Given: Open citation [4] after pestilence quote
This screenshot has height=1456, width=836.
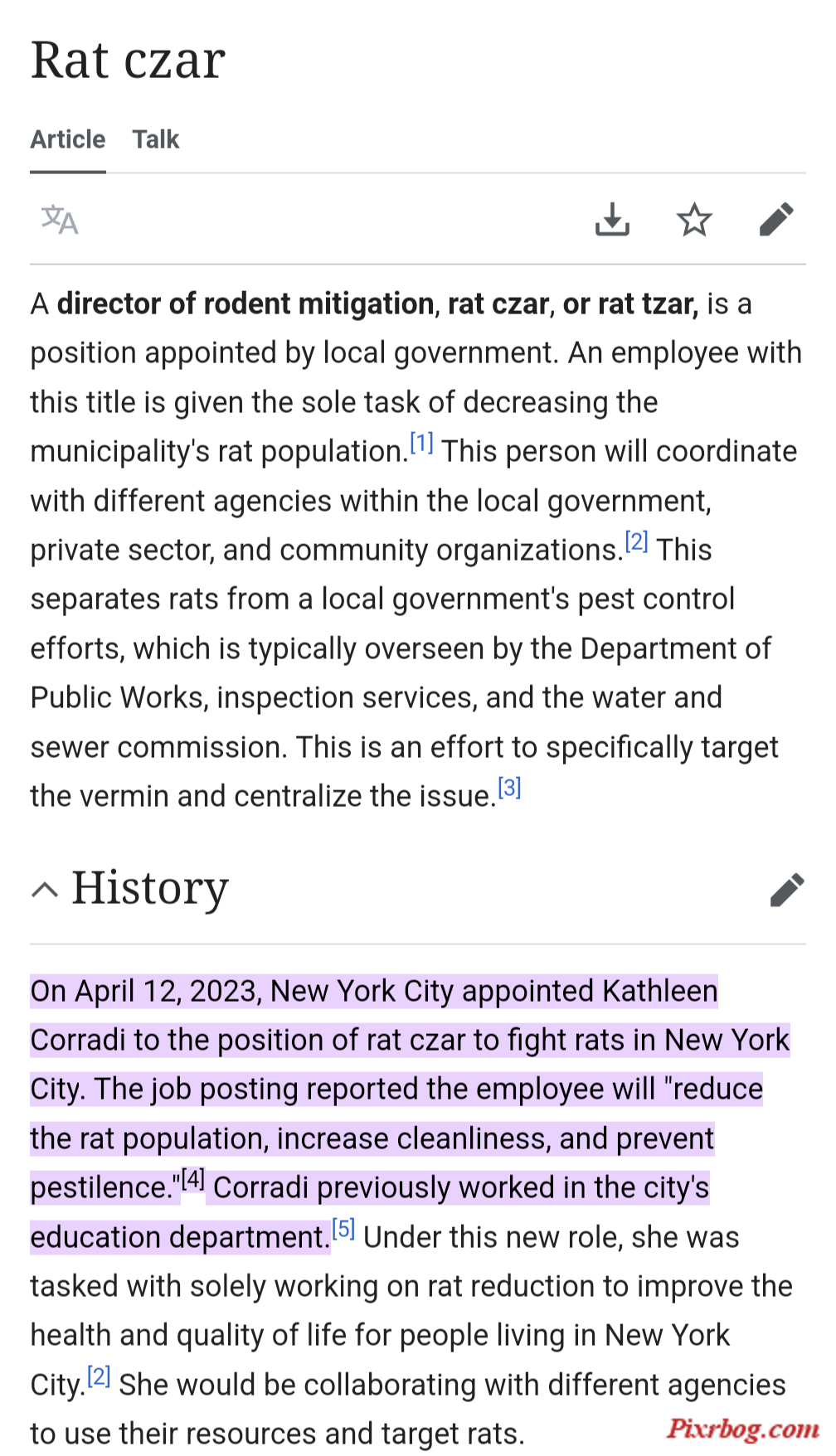Looking at the screenshot, I should tap(192, 1179).
